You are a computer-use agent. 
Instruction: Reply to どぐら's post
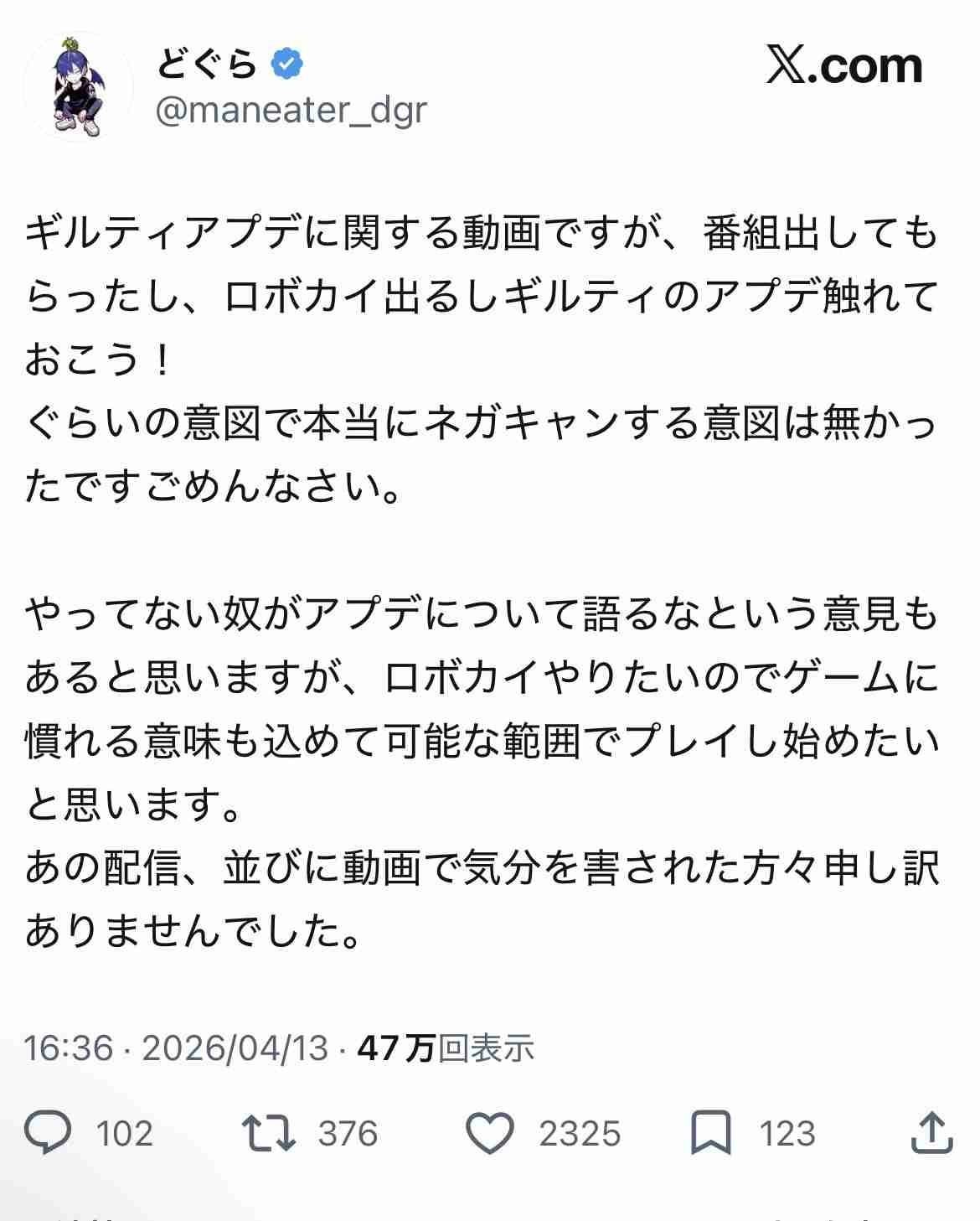(48, 1133)
